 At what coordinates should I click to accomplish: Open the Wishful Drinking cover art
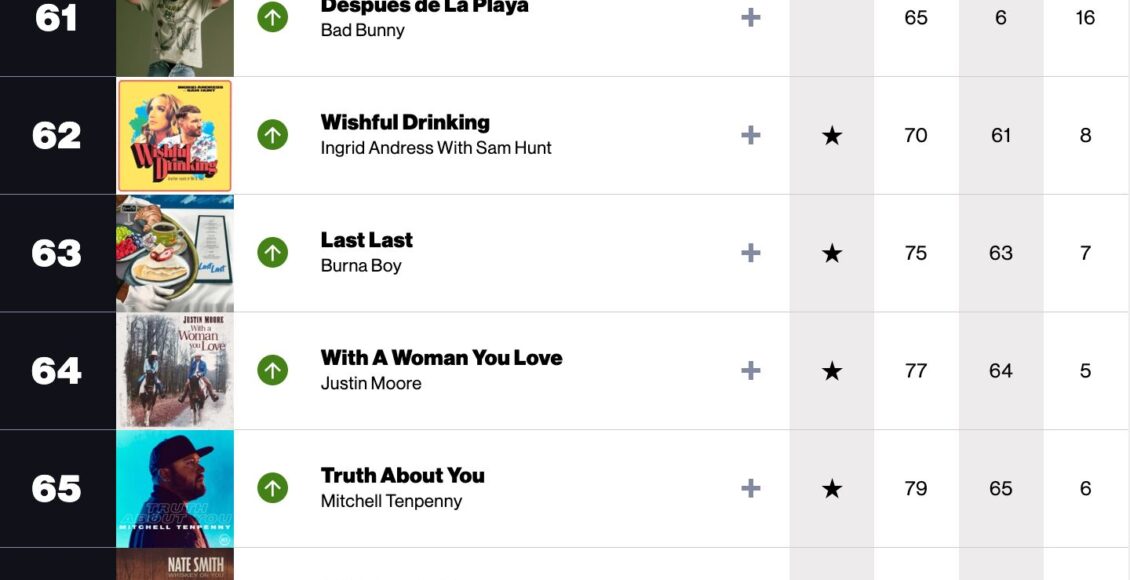click(175, 135)
